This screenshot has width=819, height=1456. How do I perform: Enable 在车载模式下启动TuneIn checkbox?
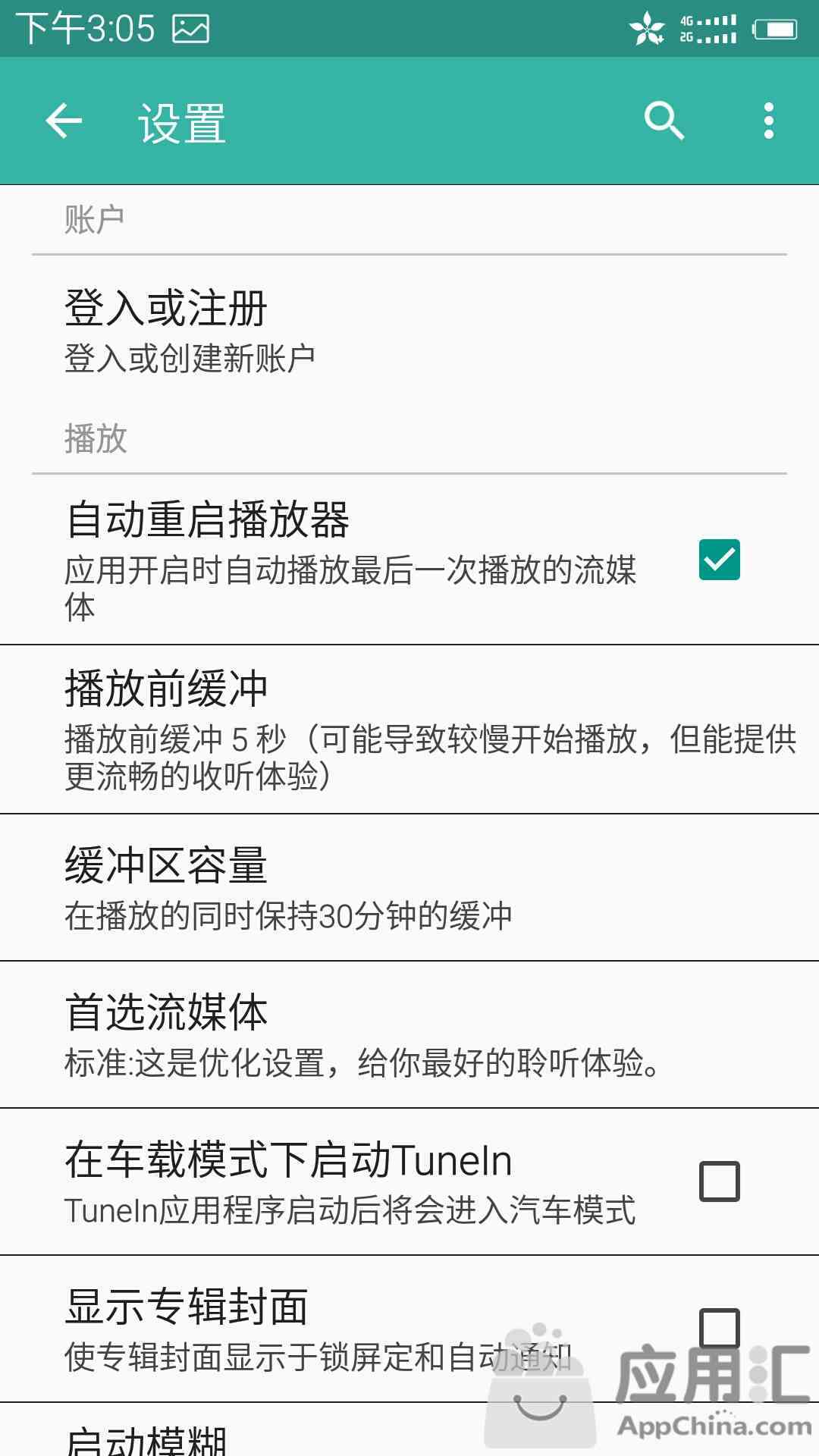(x=719, y=1181)
